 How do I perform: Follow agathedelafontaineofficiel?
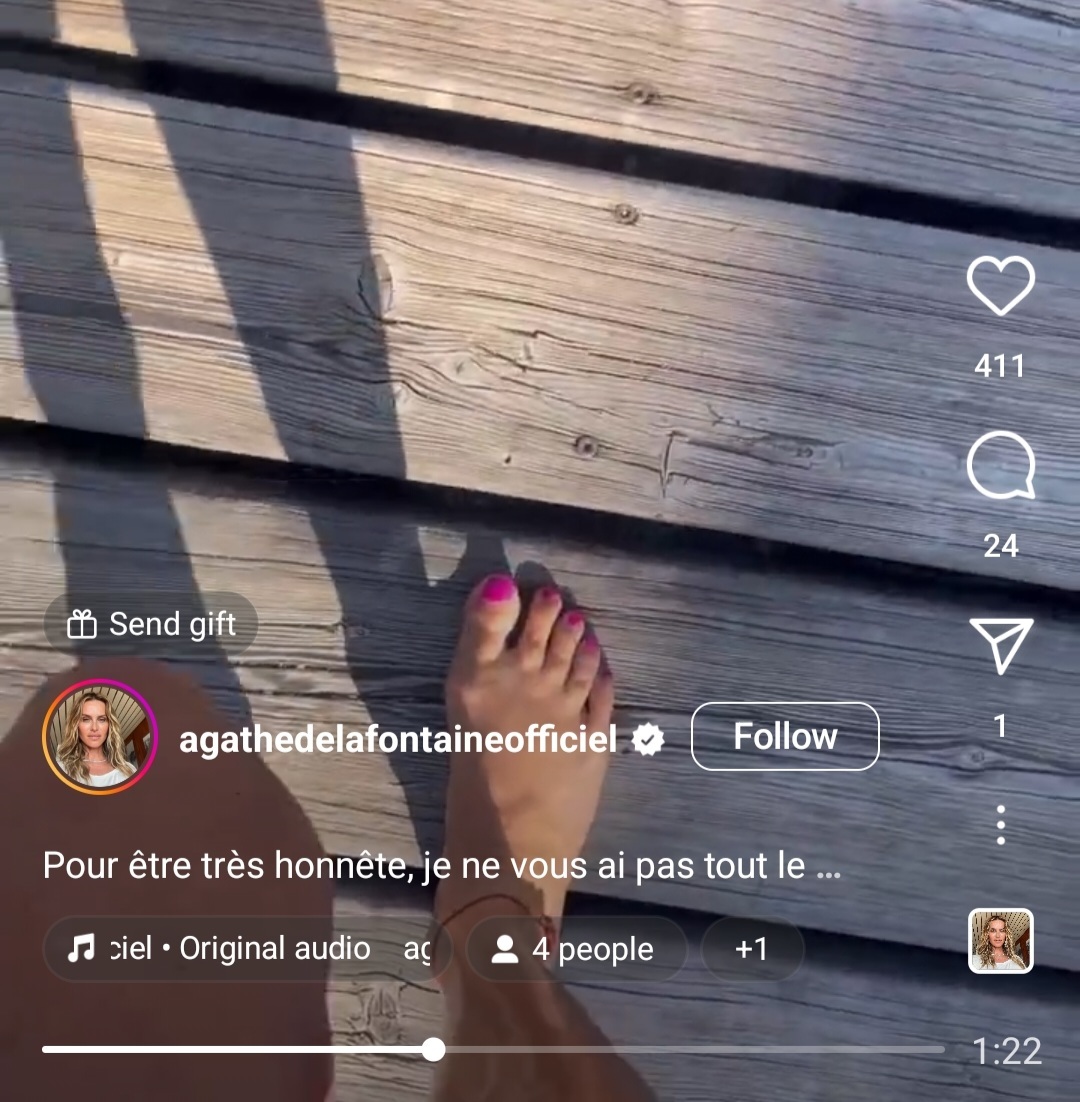785,737
